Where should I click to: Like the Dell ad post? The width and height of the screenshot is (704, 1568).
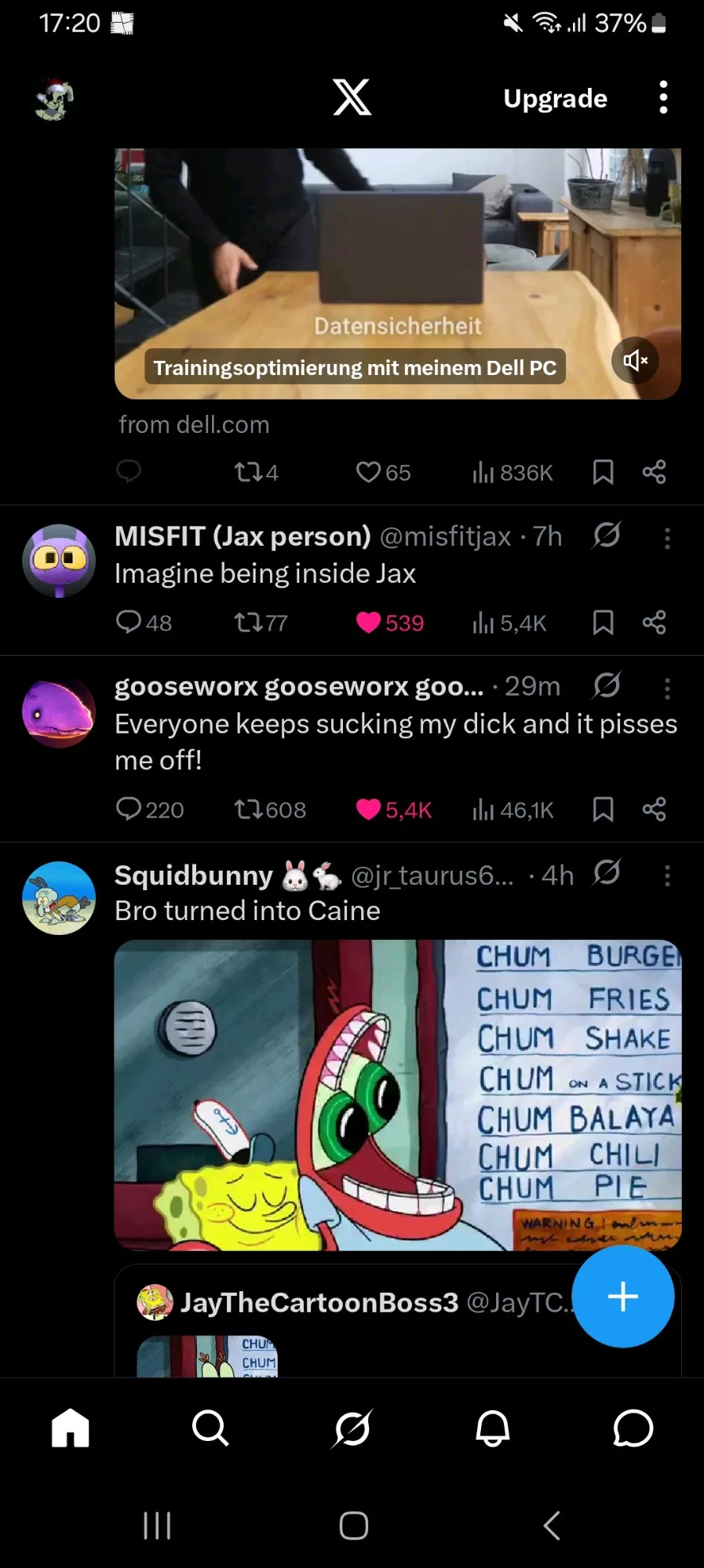pos(369,472)
